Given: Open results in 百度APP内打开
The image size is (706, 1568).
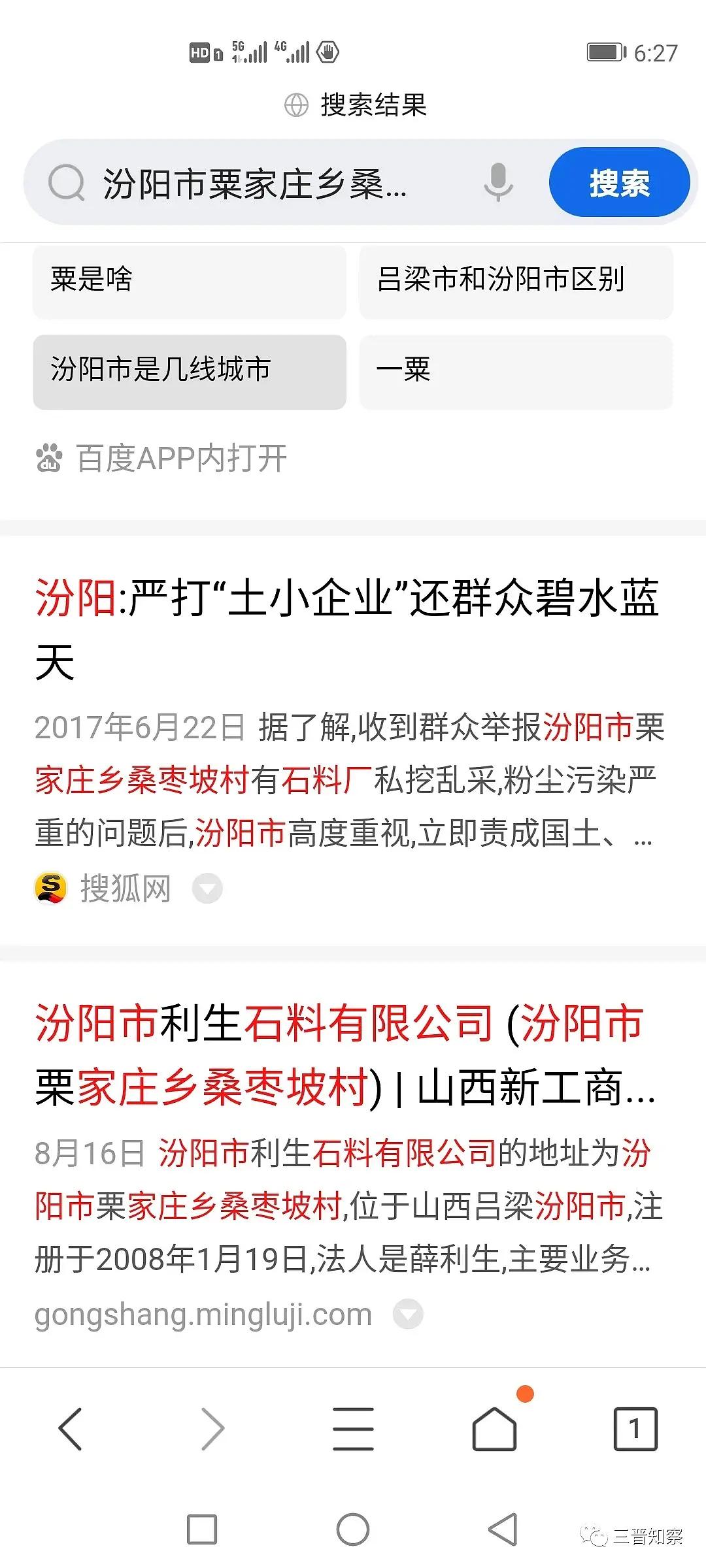Looking at the screenshot, I should click(161, 459).
